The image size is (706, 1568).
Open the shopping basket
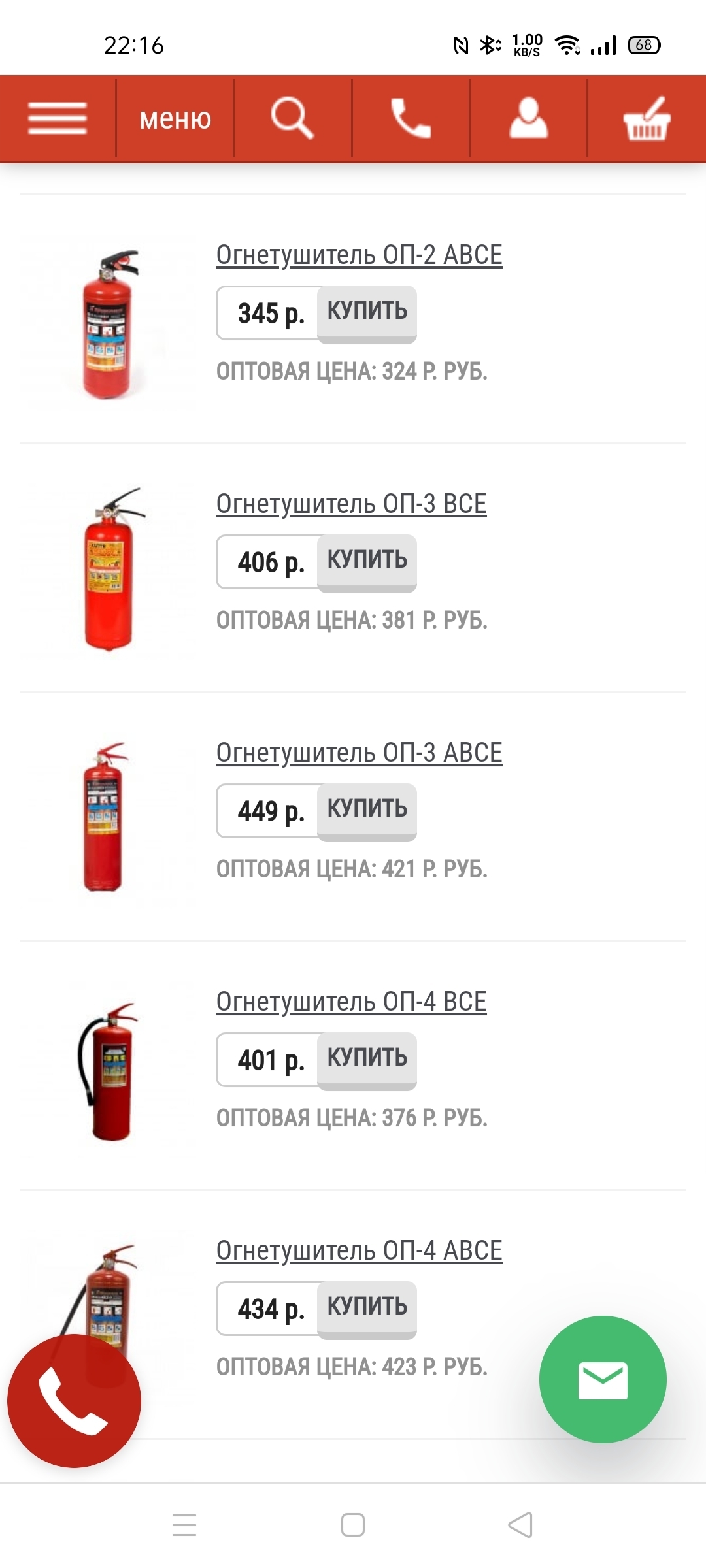(x=647, y=118)
